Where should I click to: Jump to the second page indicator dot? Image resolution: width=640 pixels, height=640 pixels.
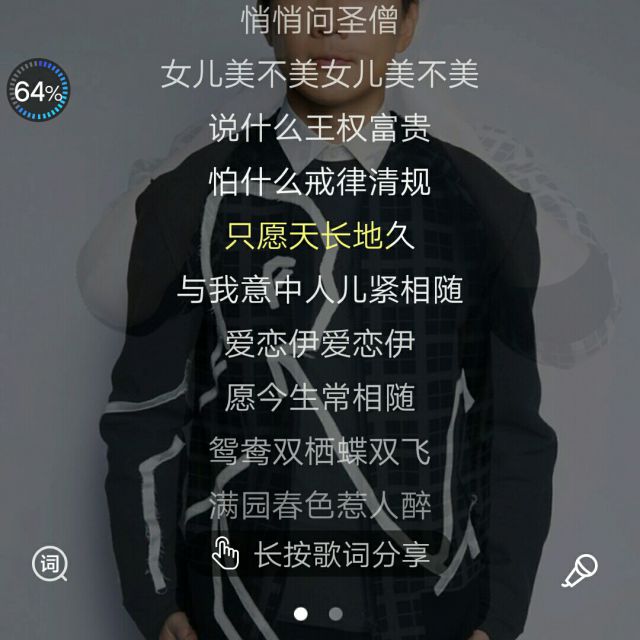pyautogui.click(x=336, y=613)
